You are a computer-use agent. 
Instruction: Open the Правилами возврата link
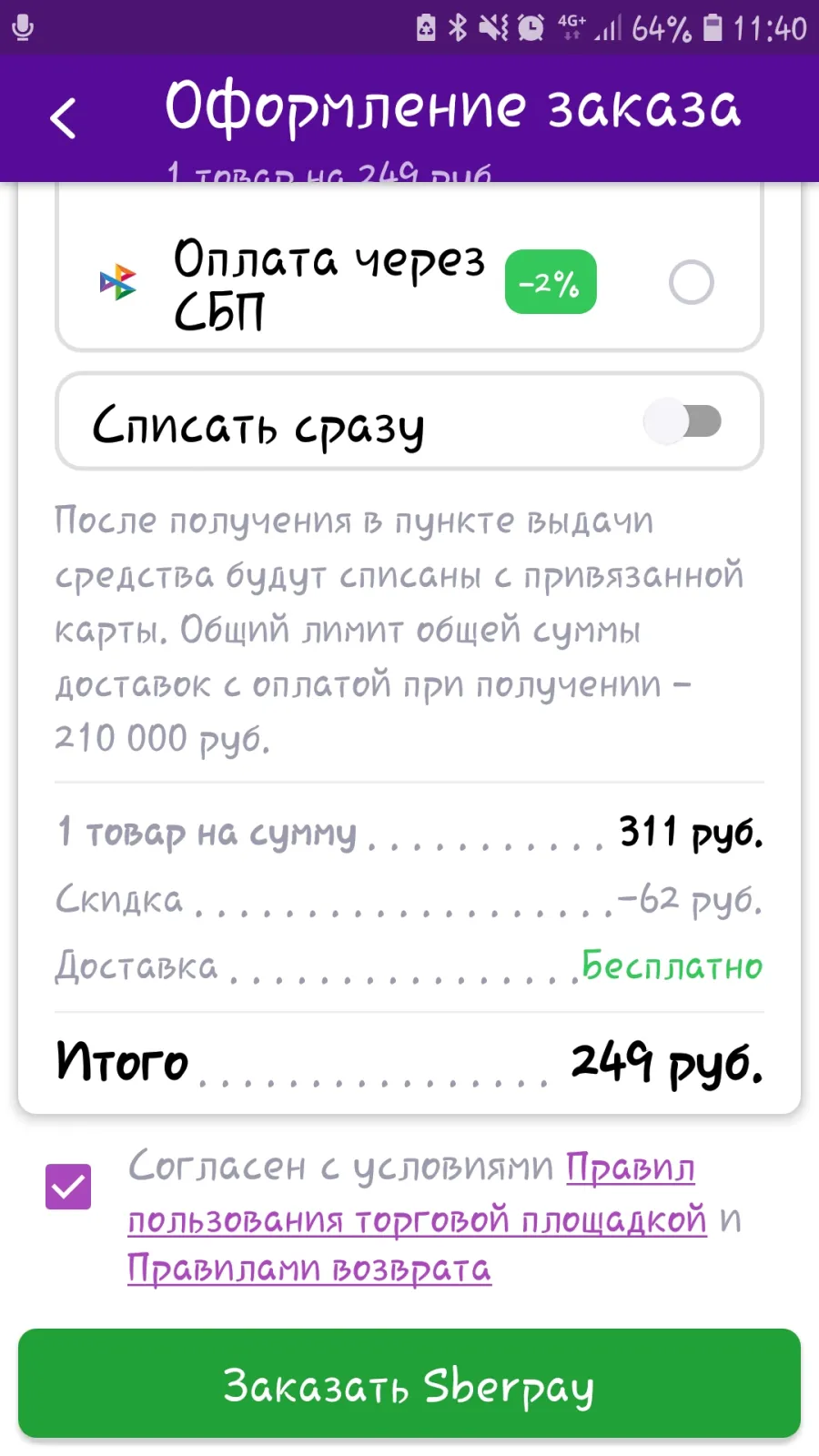(x=309, y=1268)
